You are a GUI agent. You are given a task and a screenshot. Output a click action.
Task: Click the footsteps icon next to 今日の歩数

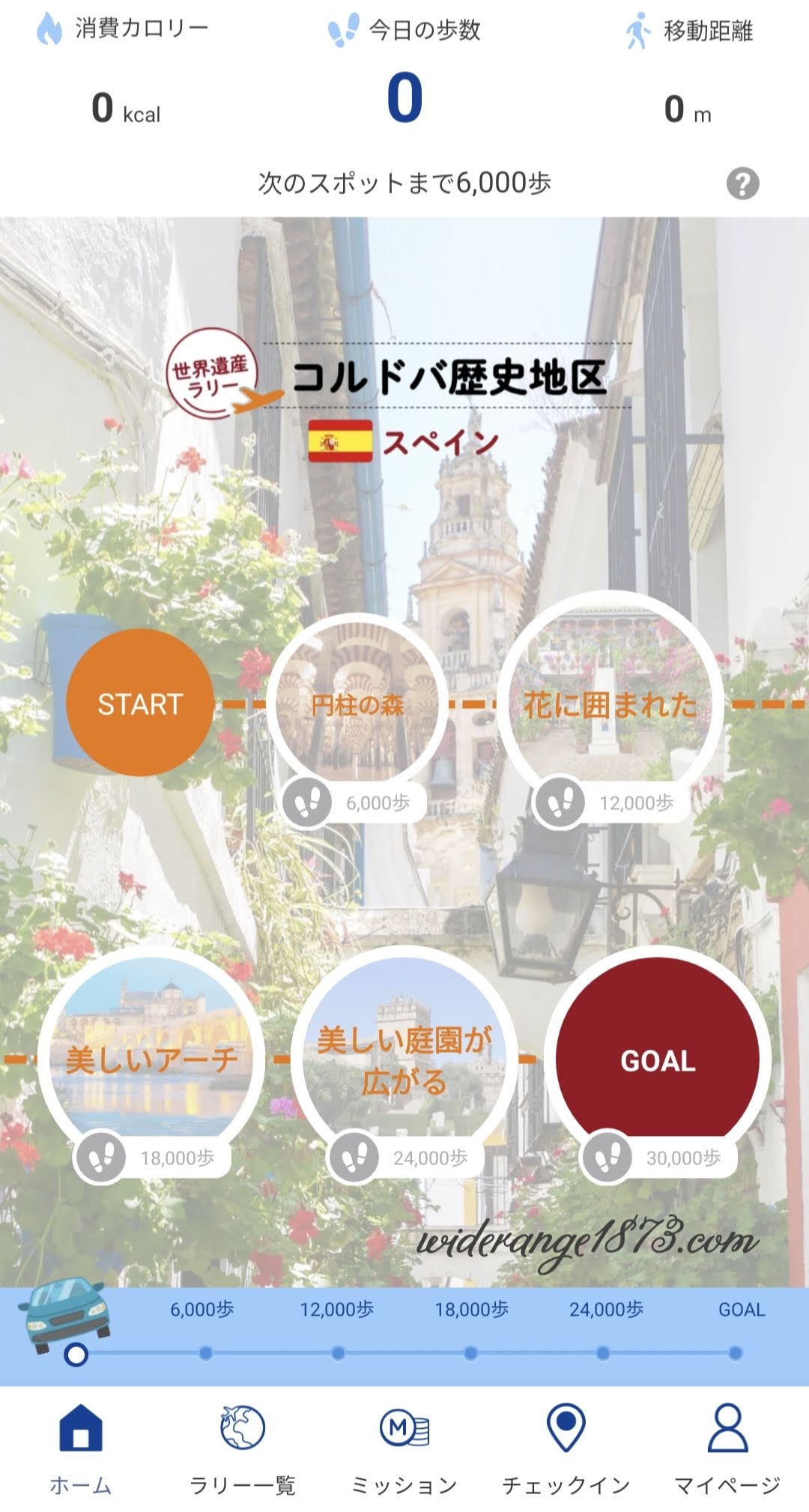(x=341, y=30)
